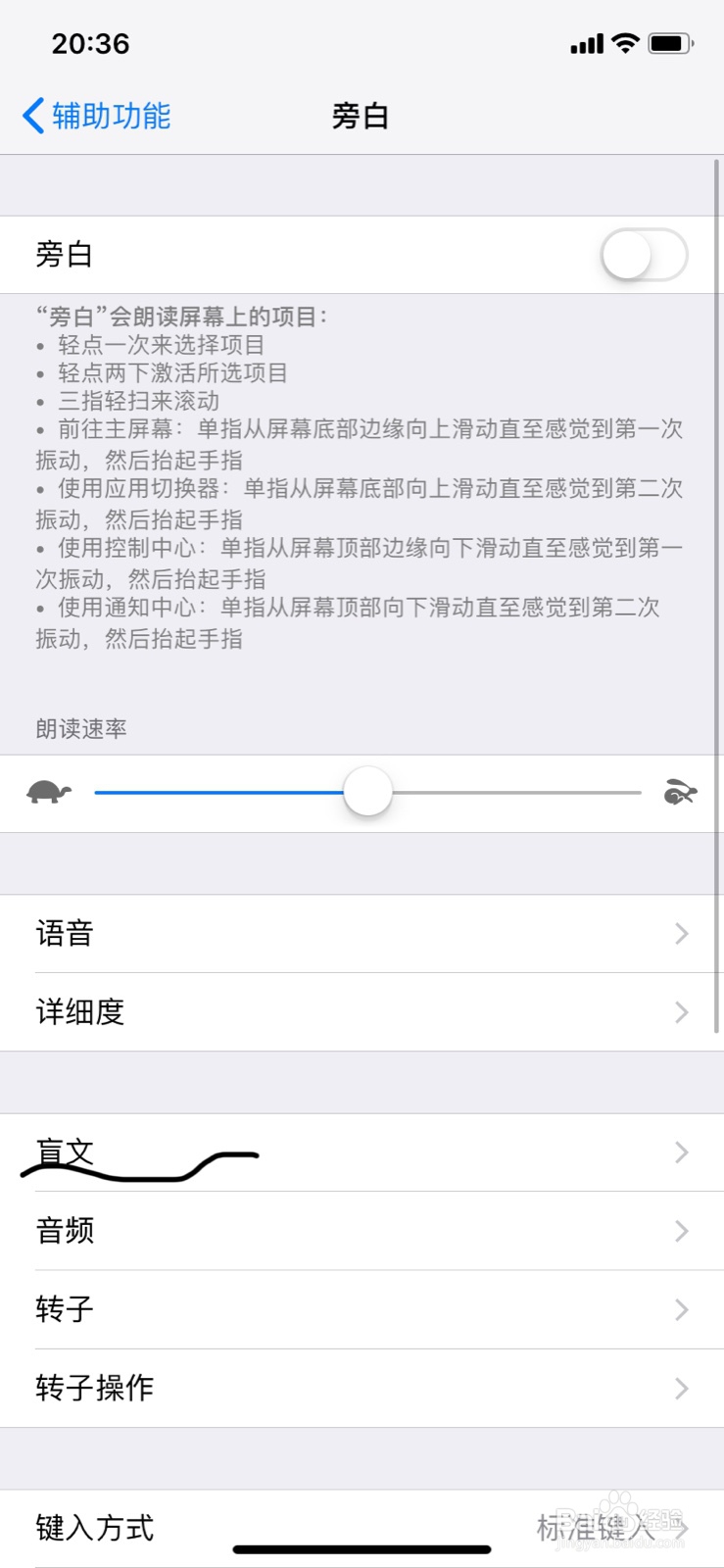Open the 详细度 settings via its chevron

[x=681, y=1011]
